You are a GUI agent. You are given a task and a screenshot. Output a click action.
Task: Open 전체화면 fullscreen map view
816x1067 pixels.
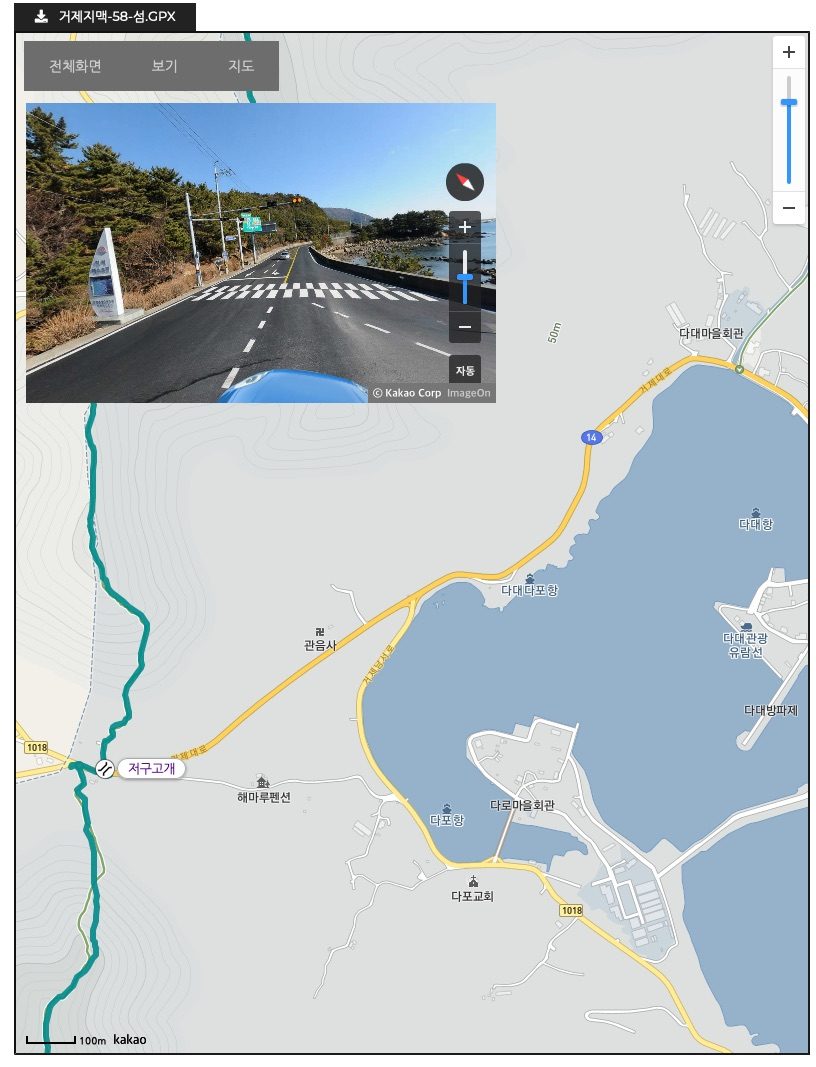click(x=76, y=66)
